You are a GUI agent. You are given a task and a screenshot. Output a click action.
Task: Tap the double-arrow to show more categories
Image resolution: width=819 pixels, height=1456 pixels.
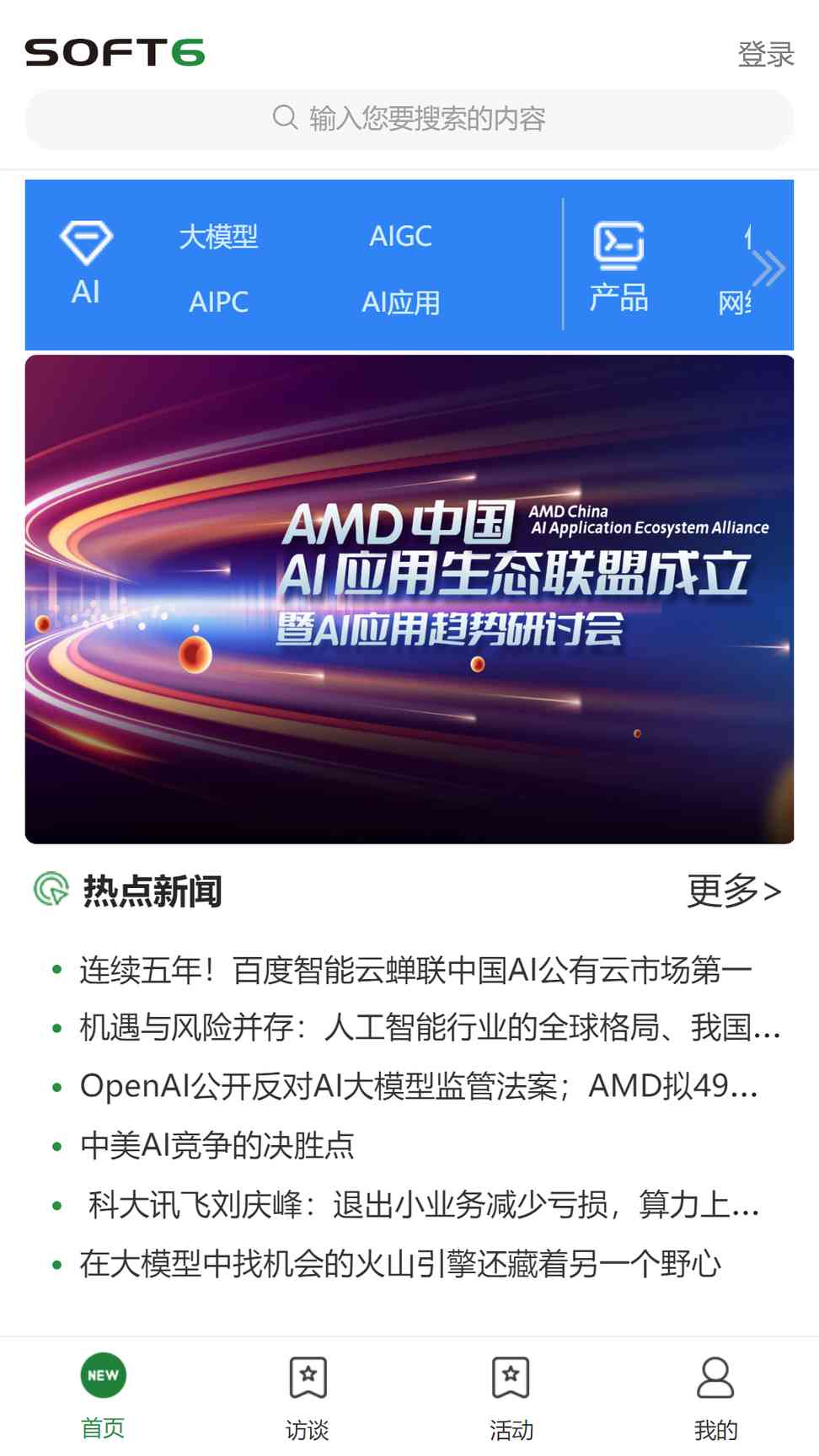(768, 269)
